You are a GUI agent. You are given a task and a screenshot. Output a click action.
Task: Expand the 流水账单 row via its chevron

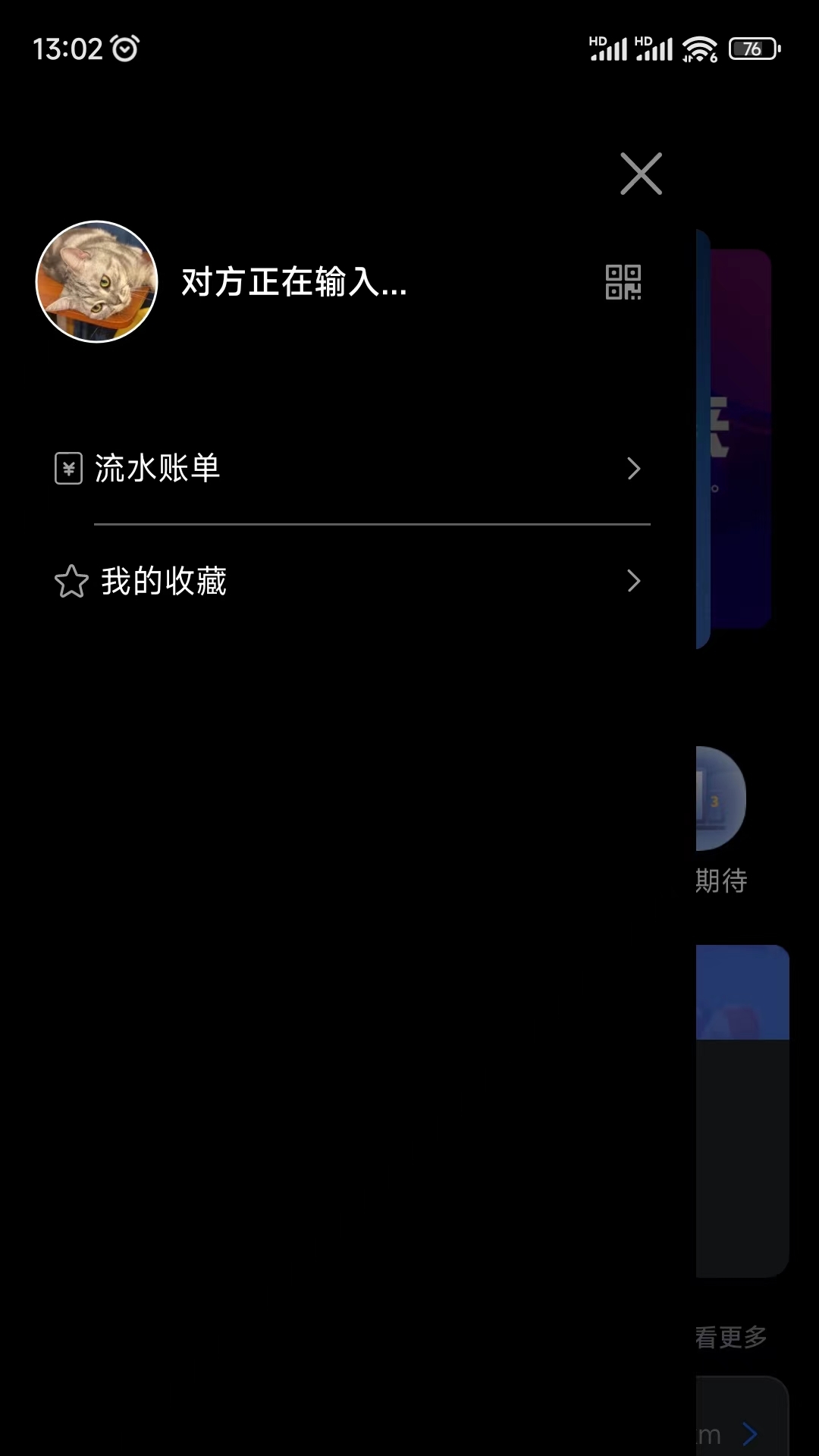coord(634,469)
